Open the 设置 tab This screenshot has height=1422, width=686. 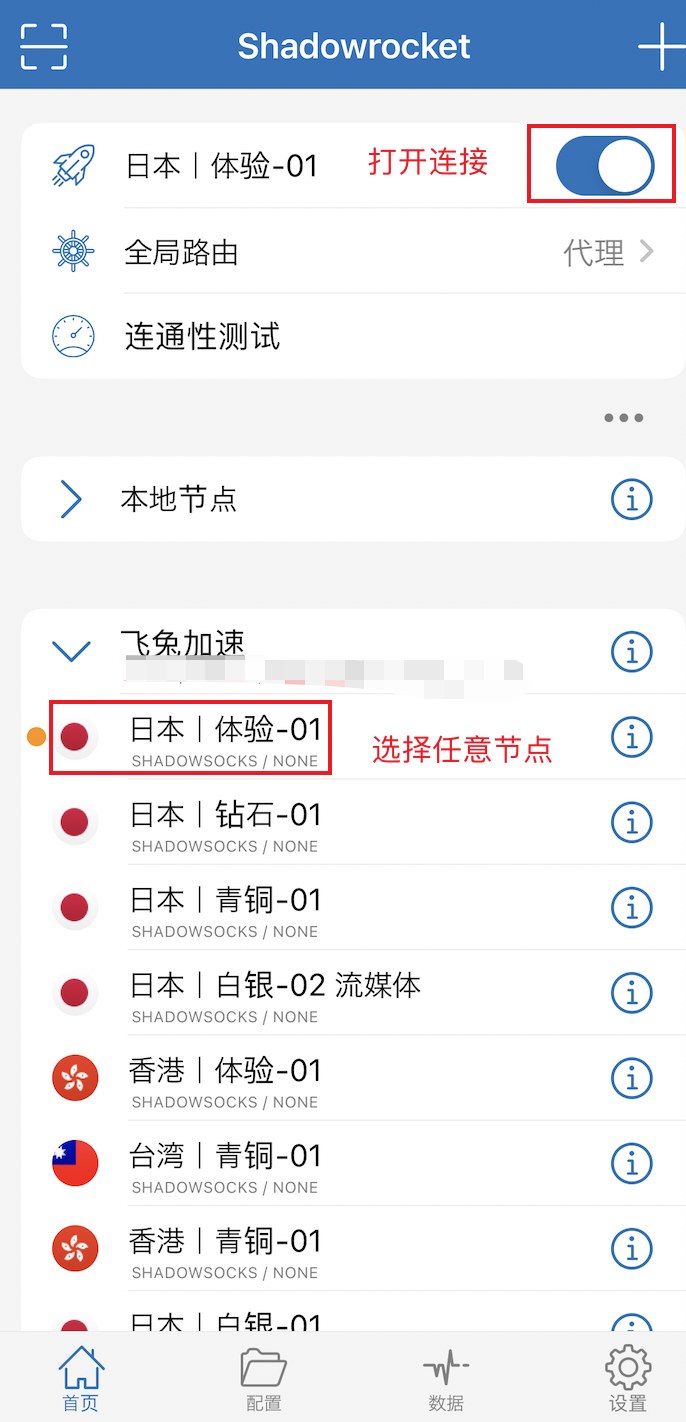click(628, 1379)
